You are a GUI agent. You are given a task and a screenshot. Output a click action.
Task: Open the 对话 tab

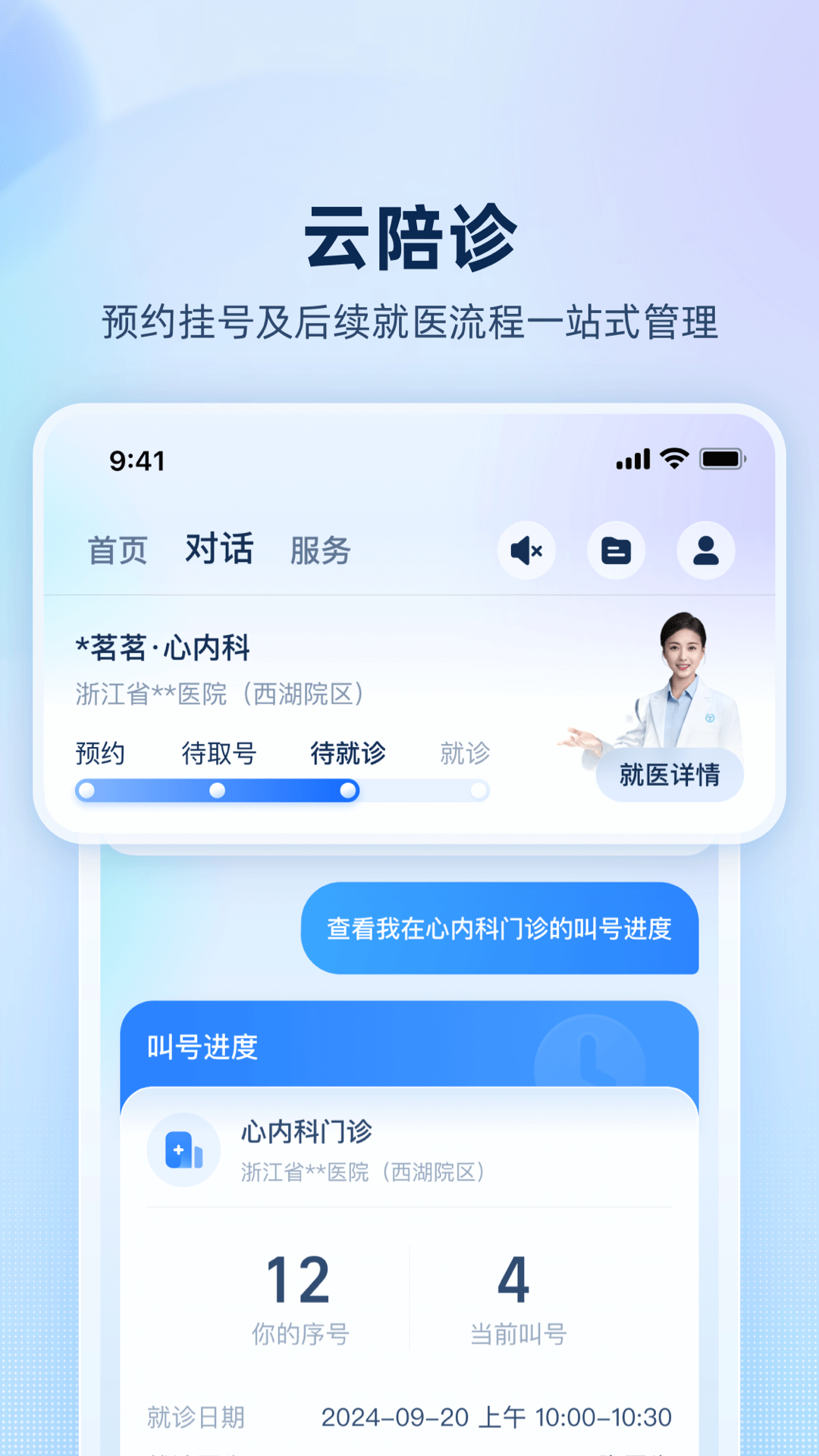point(218,551)
